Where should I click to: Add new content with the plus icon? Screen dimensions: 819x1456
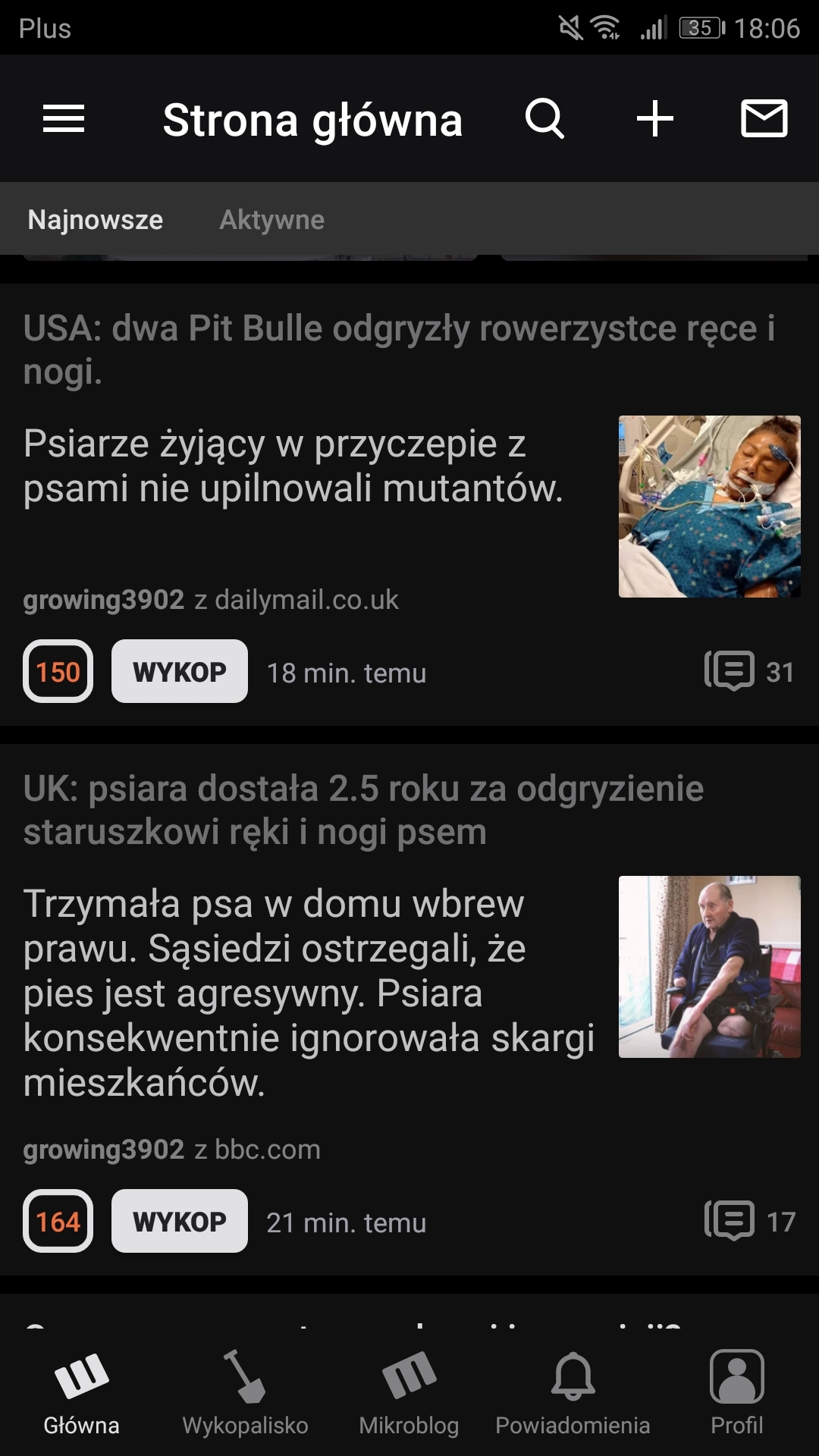click(x=654, y=119)
